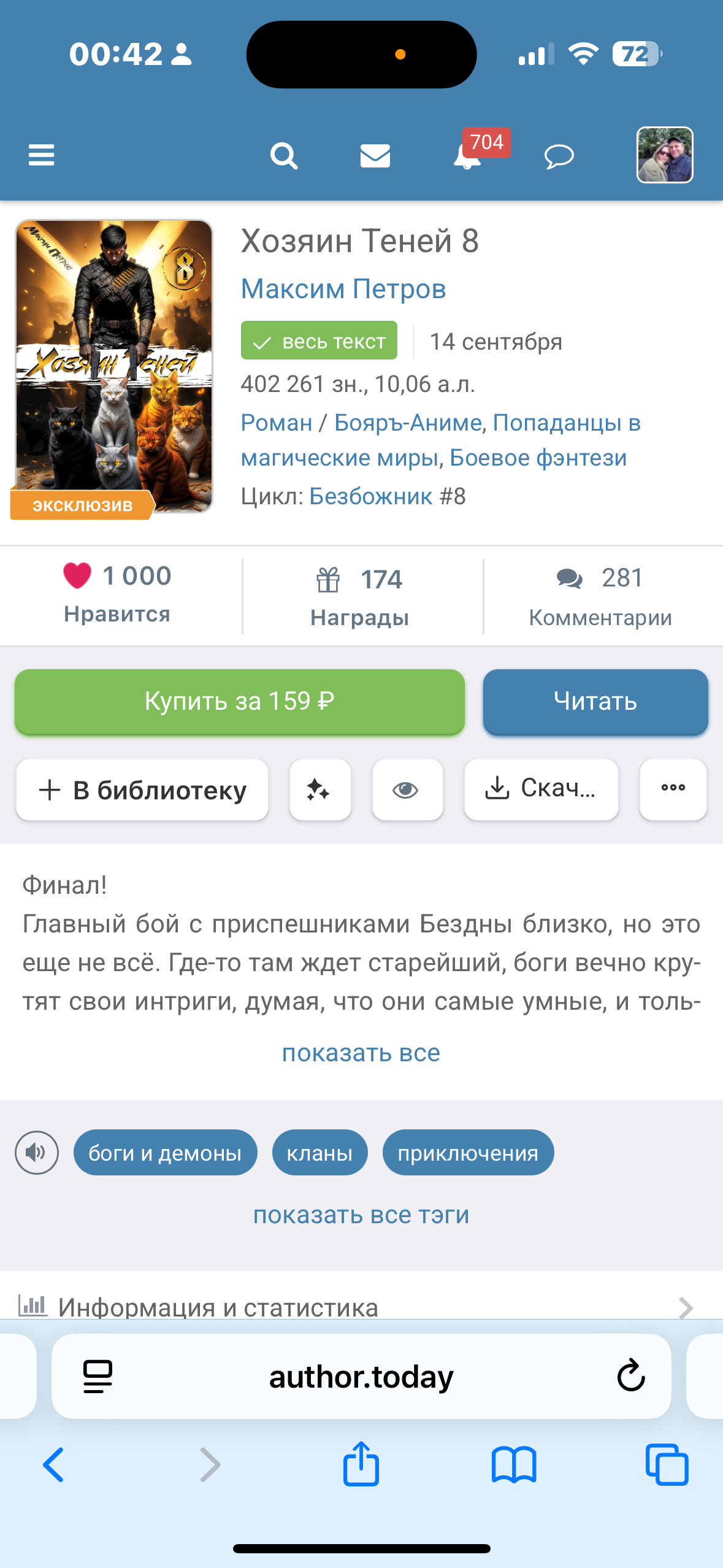Open site search
The width and height of the screenshot is (723, 1568).
pyautogui.click(x=284, y=156)
